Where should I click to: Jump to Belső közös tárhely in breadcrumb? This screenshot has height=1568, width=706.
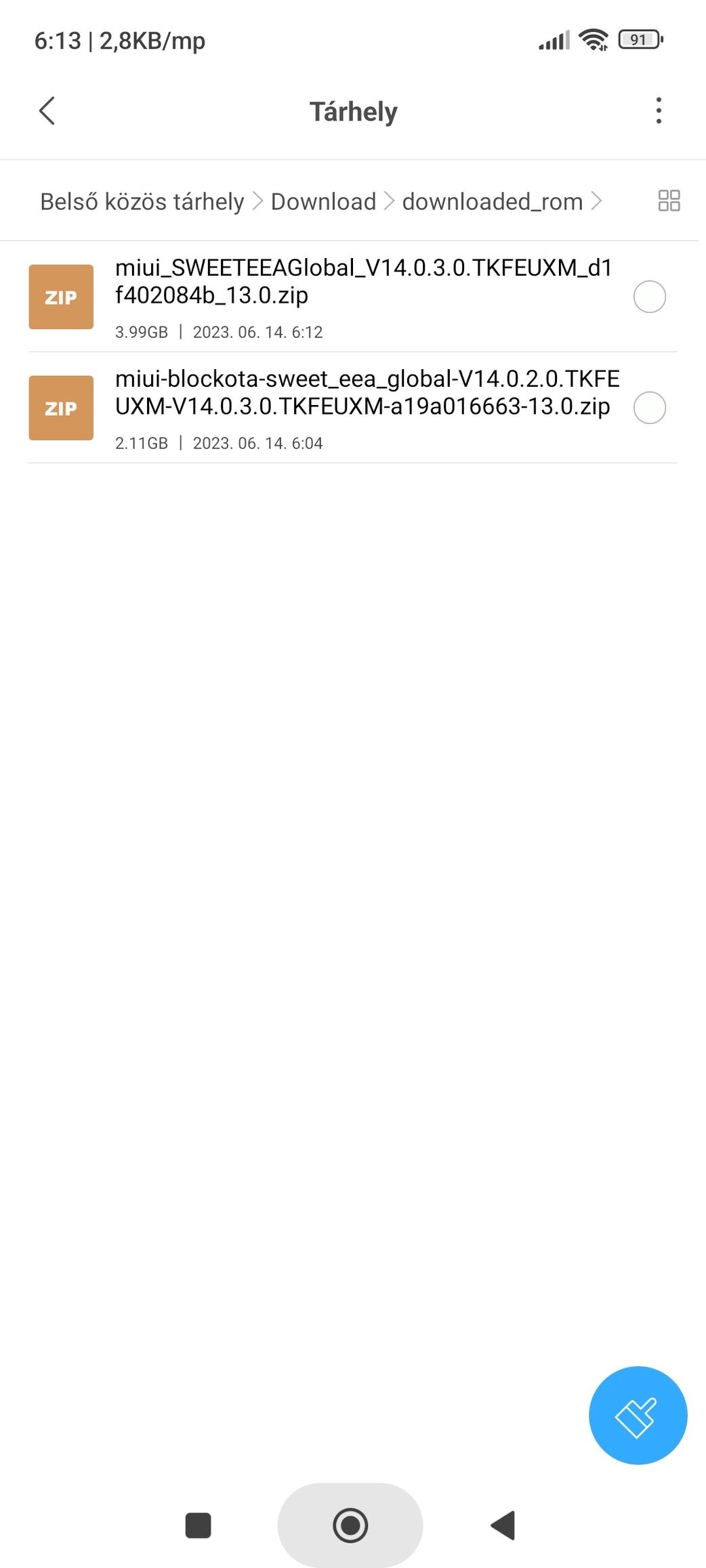coord(142,201)
